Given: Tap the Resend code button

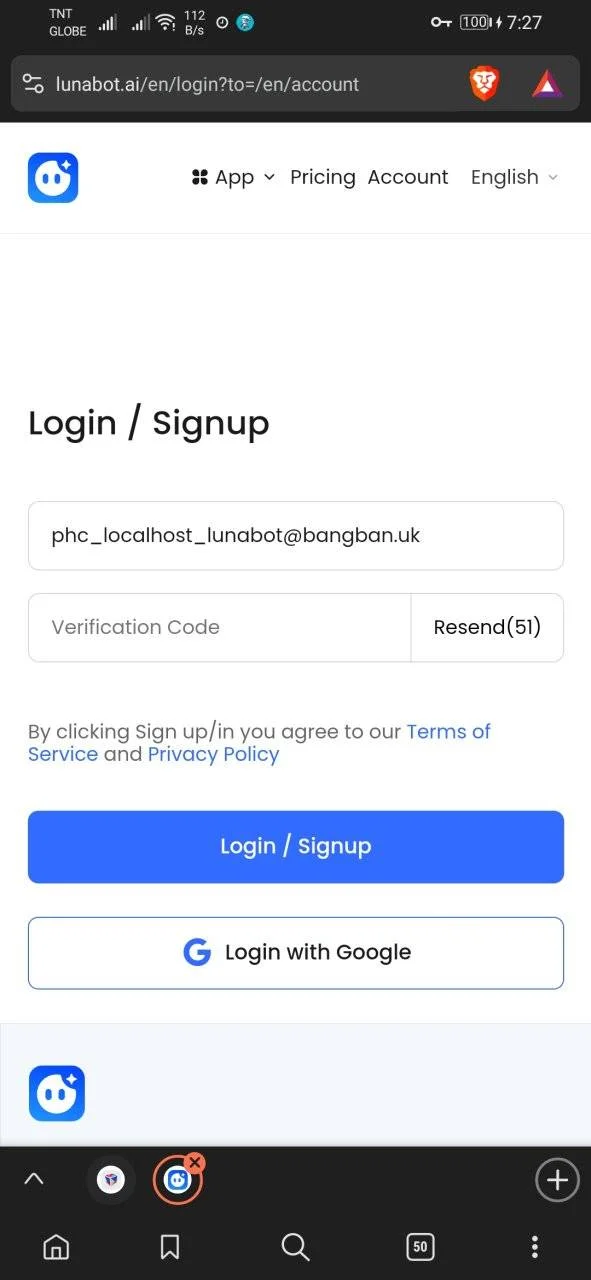Looking at the screenshot, I should [487, 628].
